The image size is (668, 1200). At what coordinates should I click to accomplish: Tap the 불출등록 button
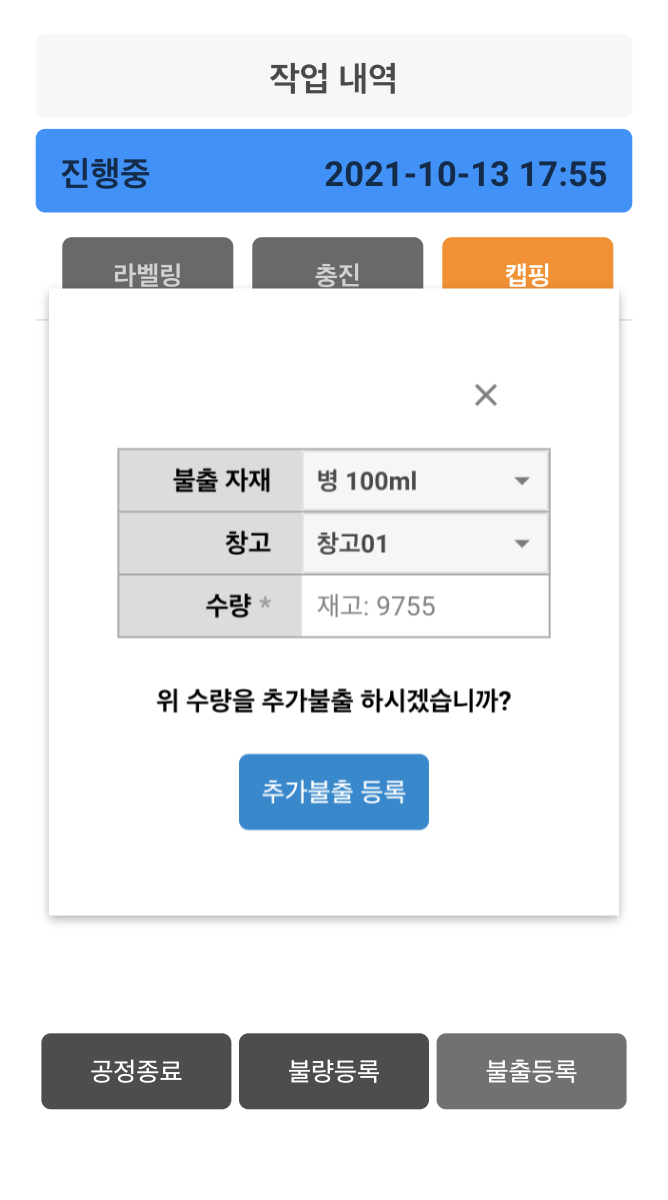click(532, 1071)
